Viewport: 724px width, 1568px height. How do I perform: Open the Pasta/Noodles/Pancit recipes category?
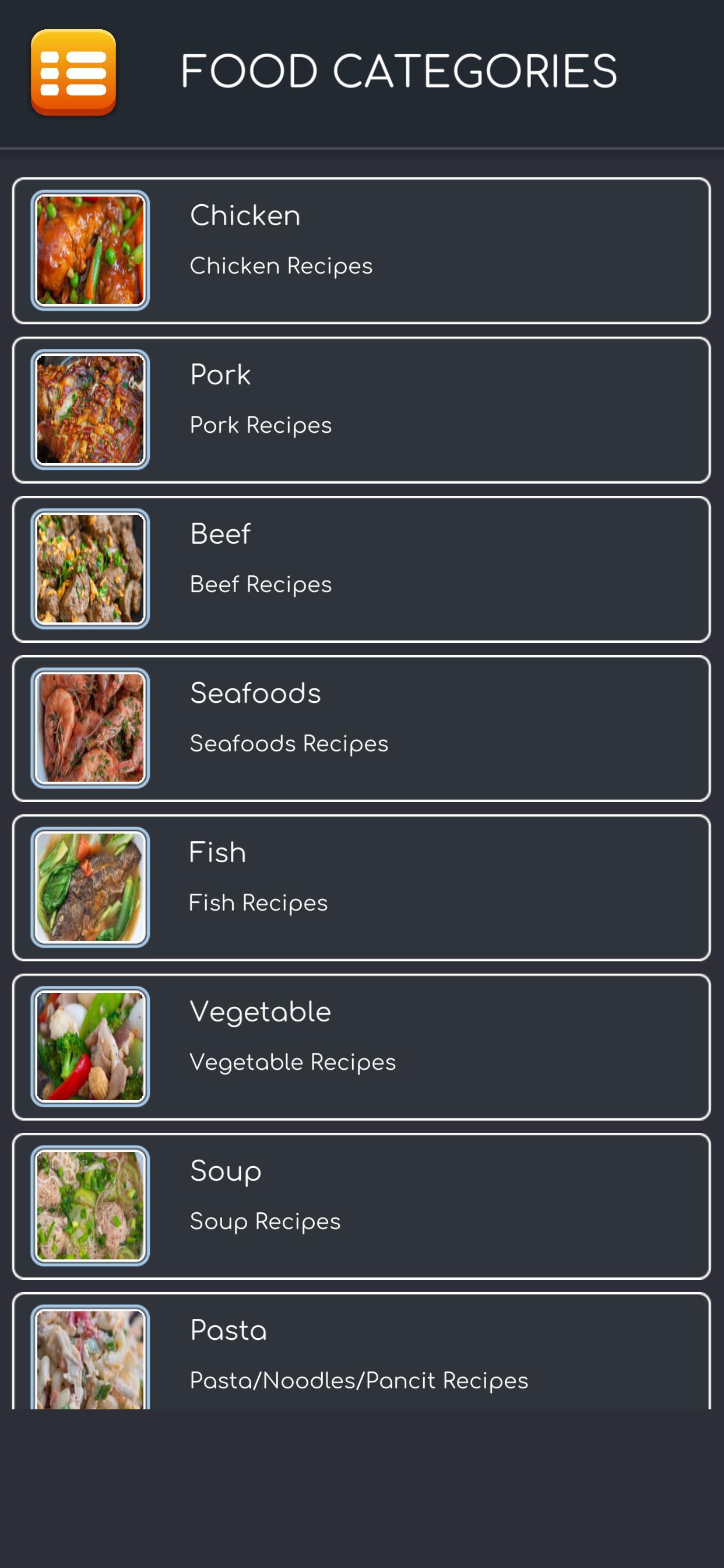(361, 1354)
